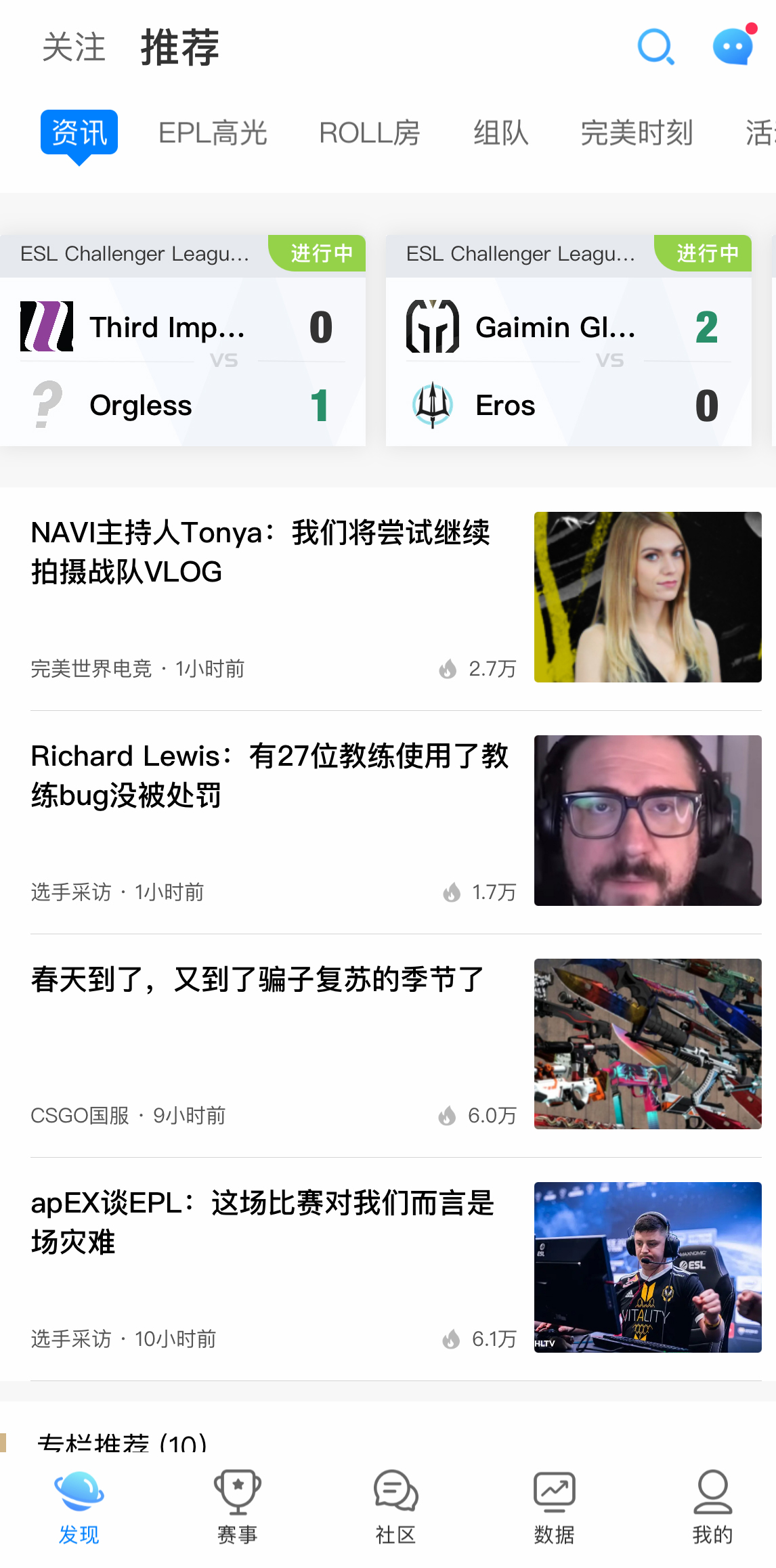
Task: Open the messages chat bubble icon
Action: 734,45
